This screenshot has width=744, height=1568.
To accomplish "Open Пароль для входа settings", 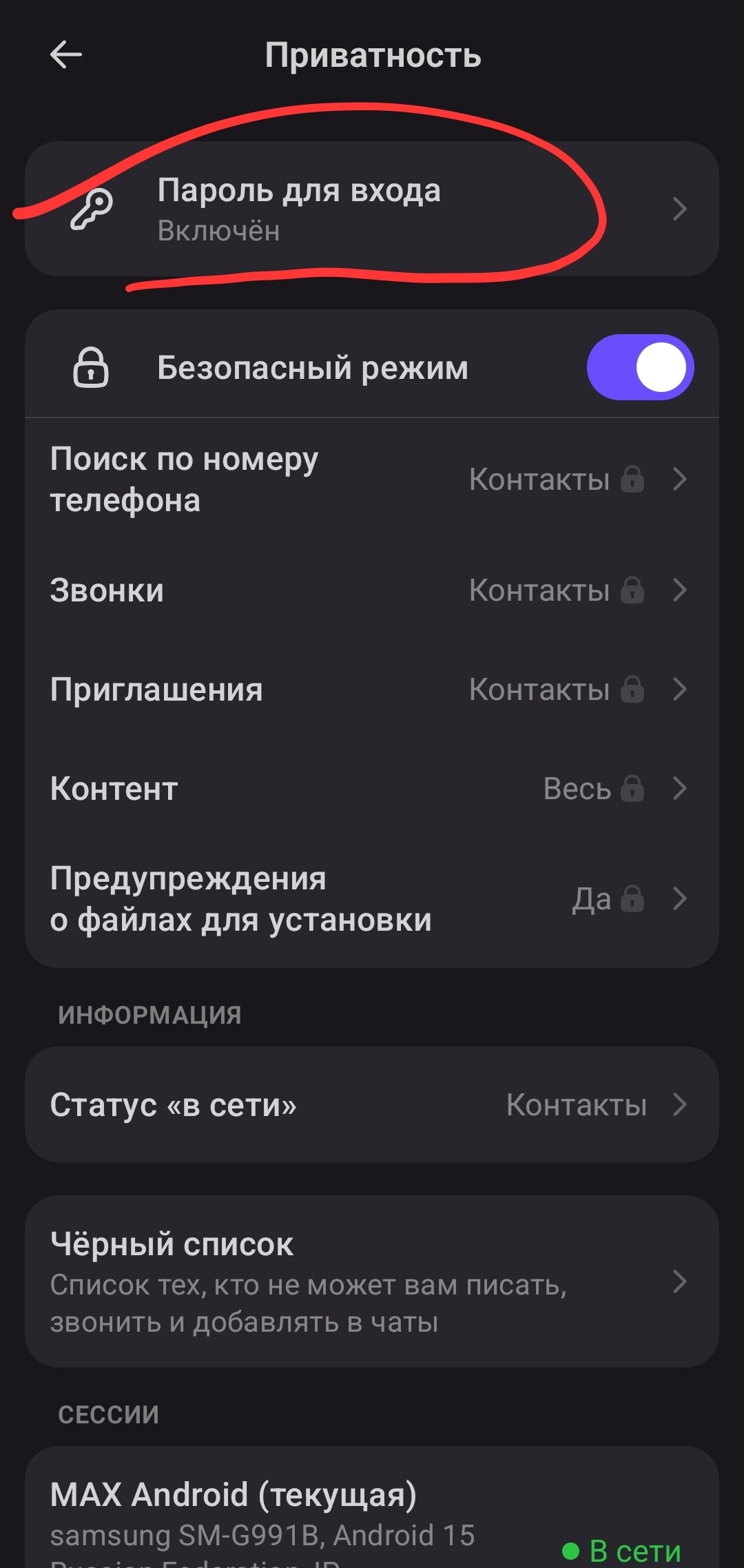I will pos(372,209).
